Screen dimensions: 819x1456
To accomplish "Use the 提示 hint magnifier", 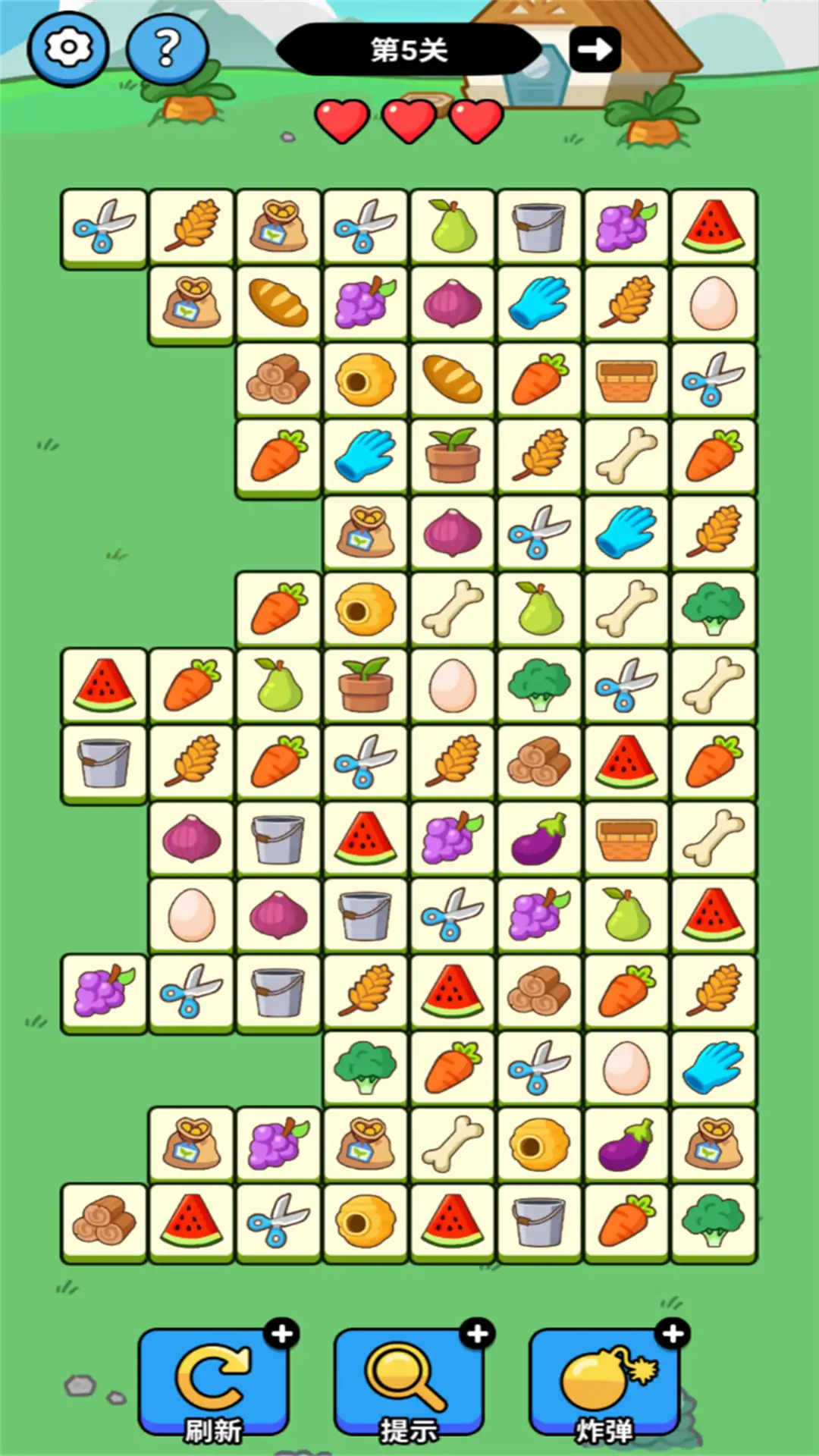I will click(408, 1382).
